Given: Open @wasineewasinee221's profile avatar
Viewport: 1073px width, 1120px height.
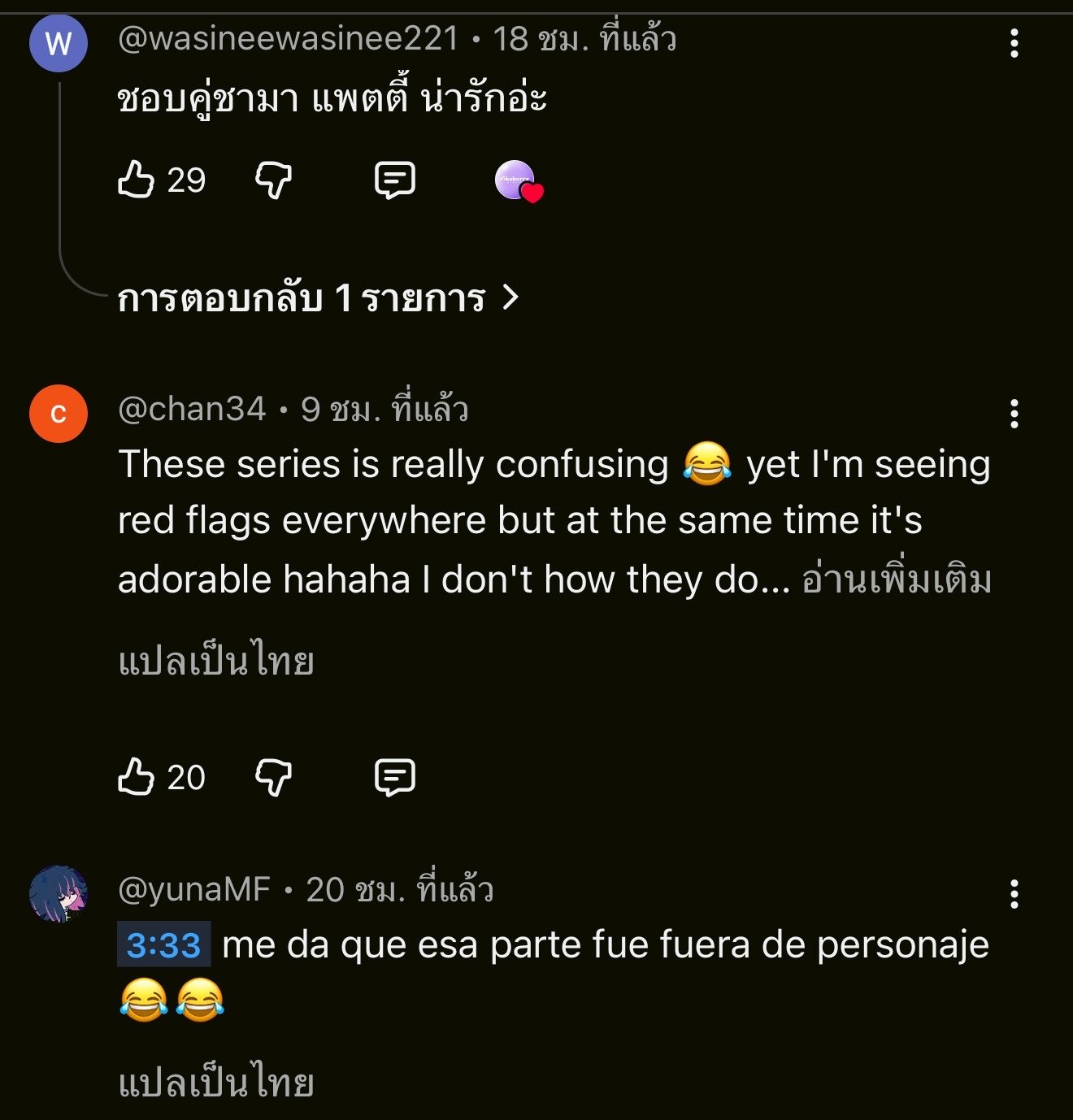Looking at the screenshot, I should (59, 43).
